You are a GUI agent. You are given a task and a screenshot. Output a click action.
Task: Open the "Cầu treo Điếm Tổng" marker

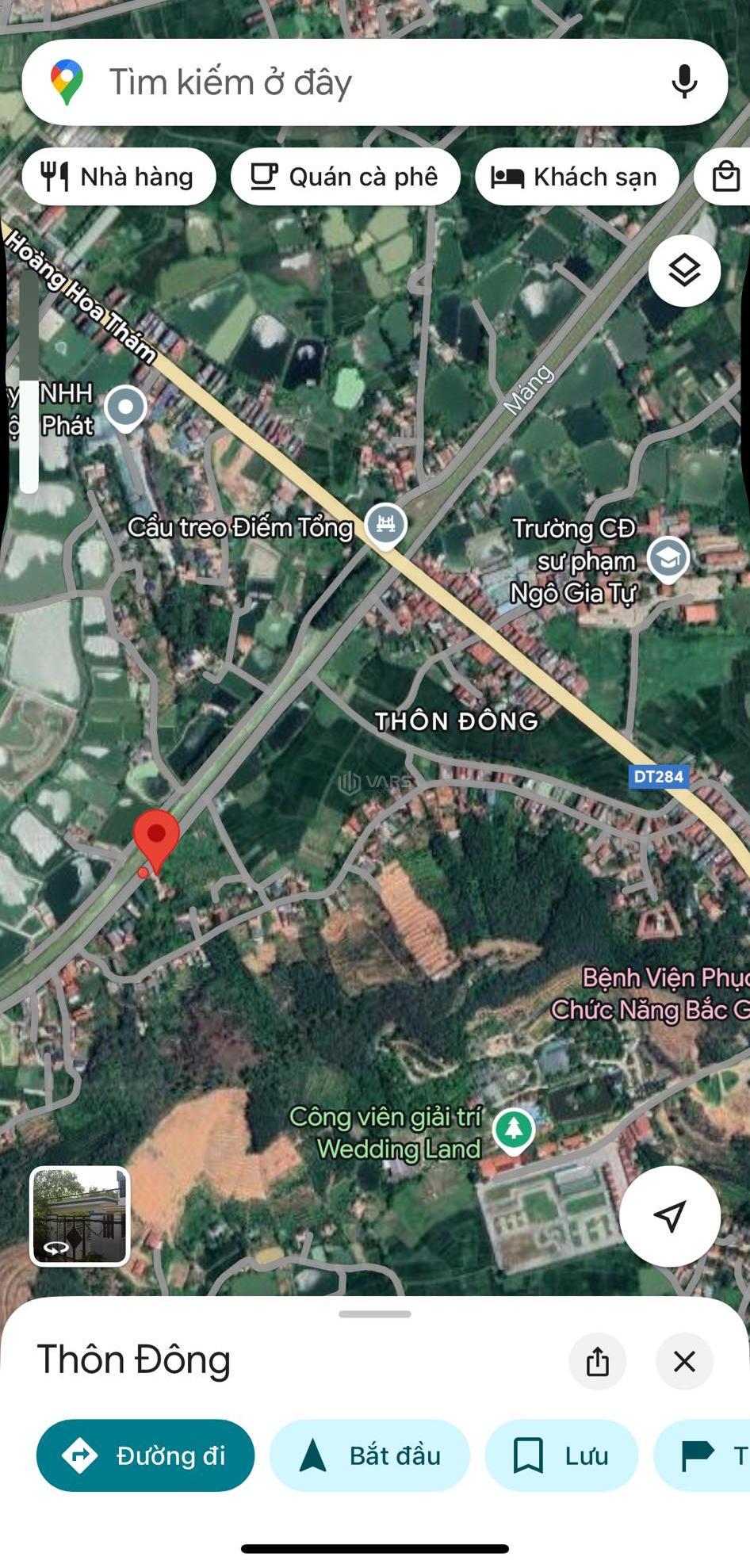pos(386,525)
